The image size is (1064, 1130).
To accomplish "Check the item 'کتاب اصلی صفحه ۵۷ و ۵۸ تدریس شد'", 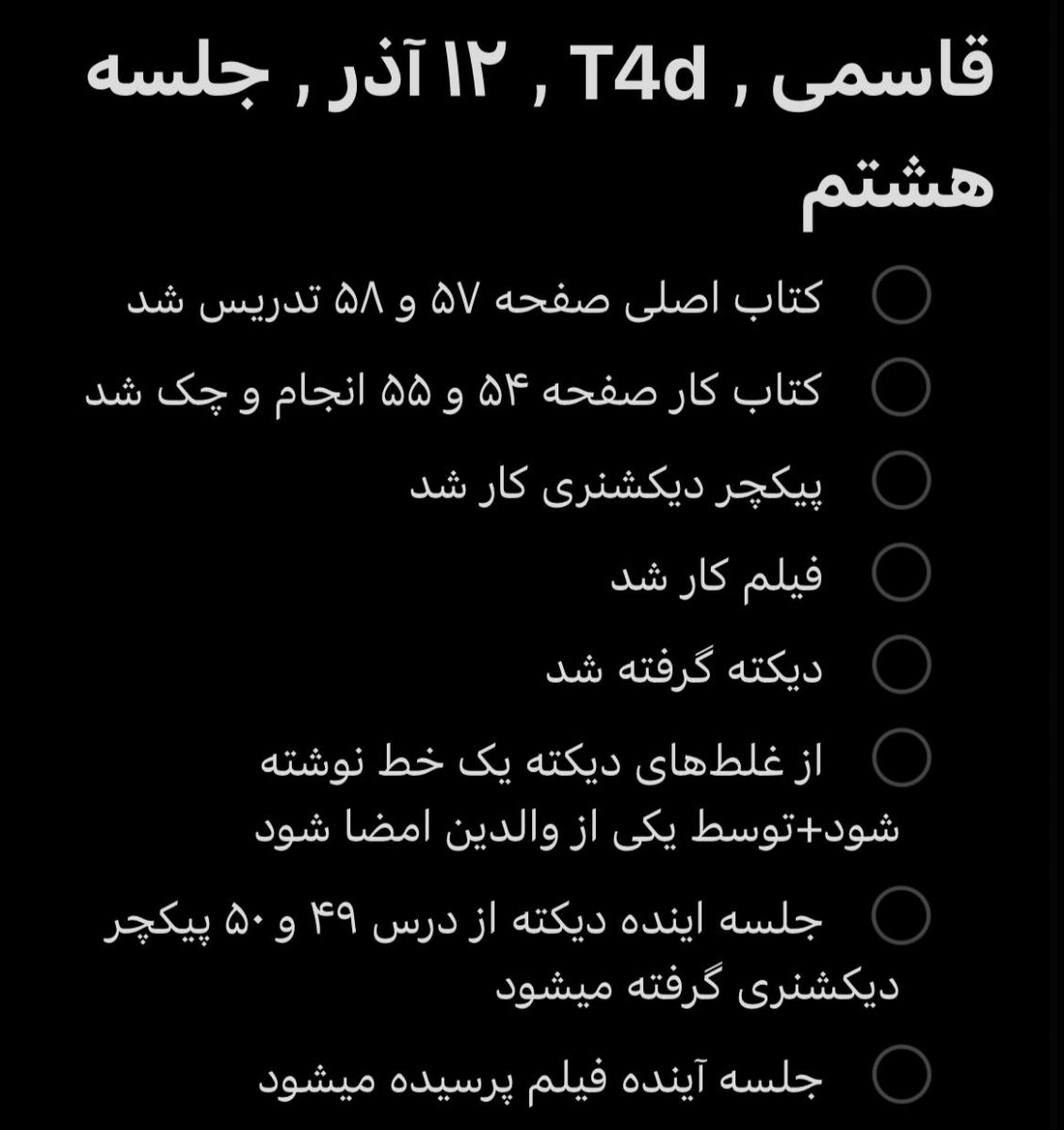I will pos(901,296).
